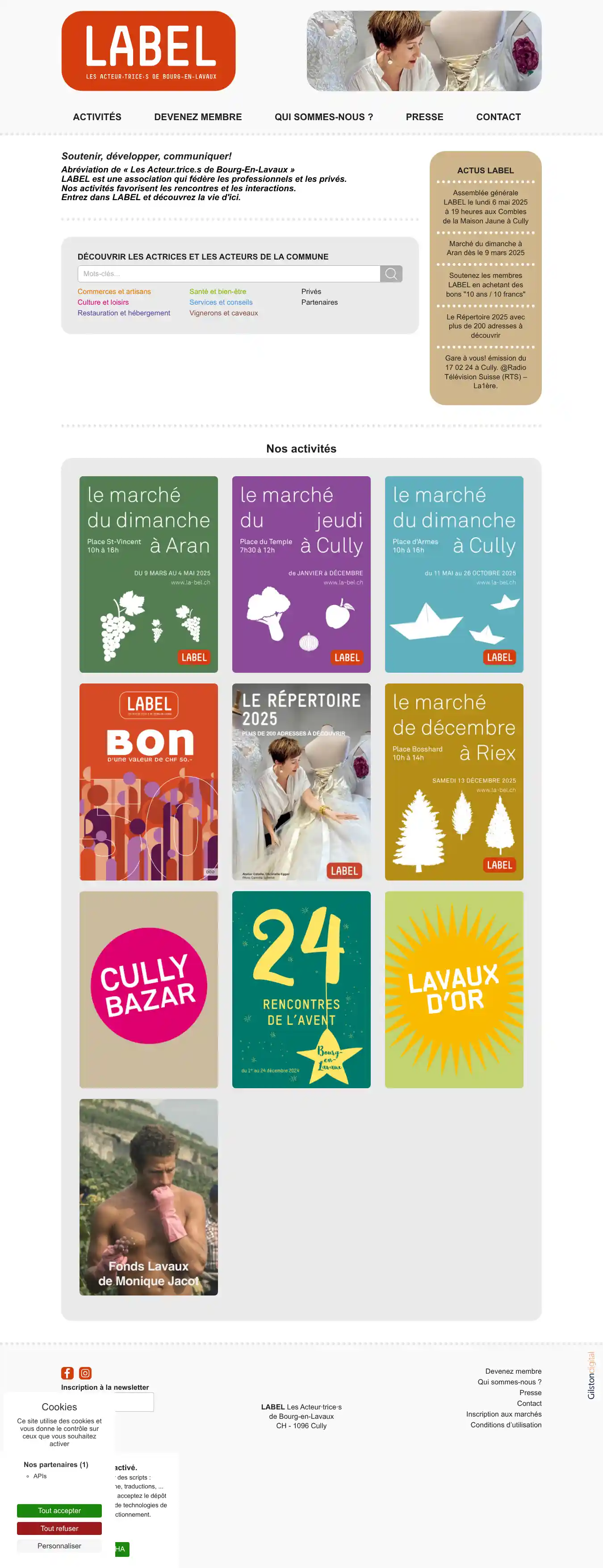Select Commerces et artisans category

pos(114,292)
